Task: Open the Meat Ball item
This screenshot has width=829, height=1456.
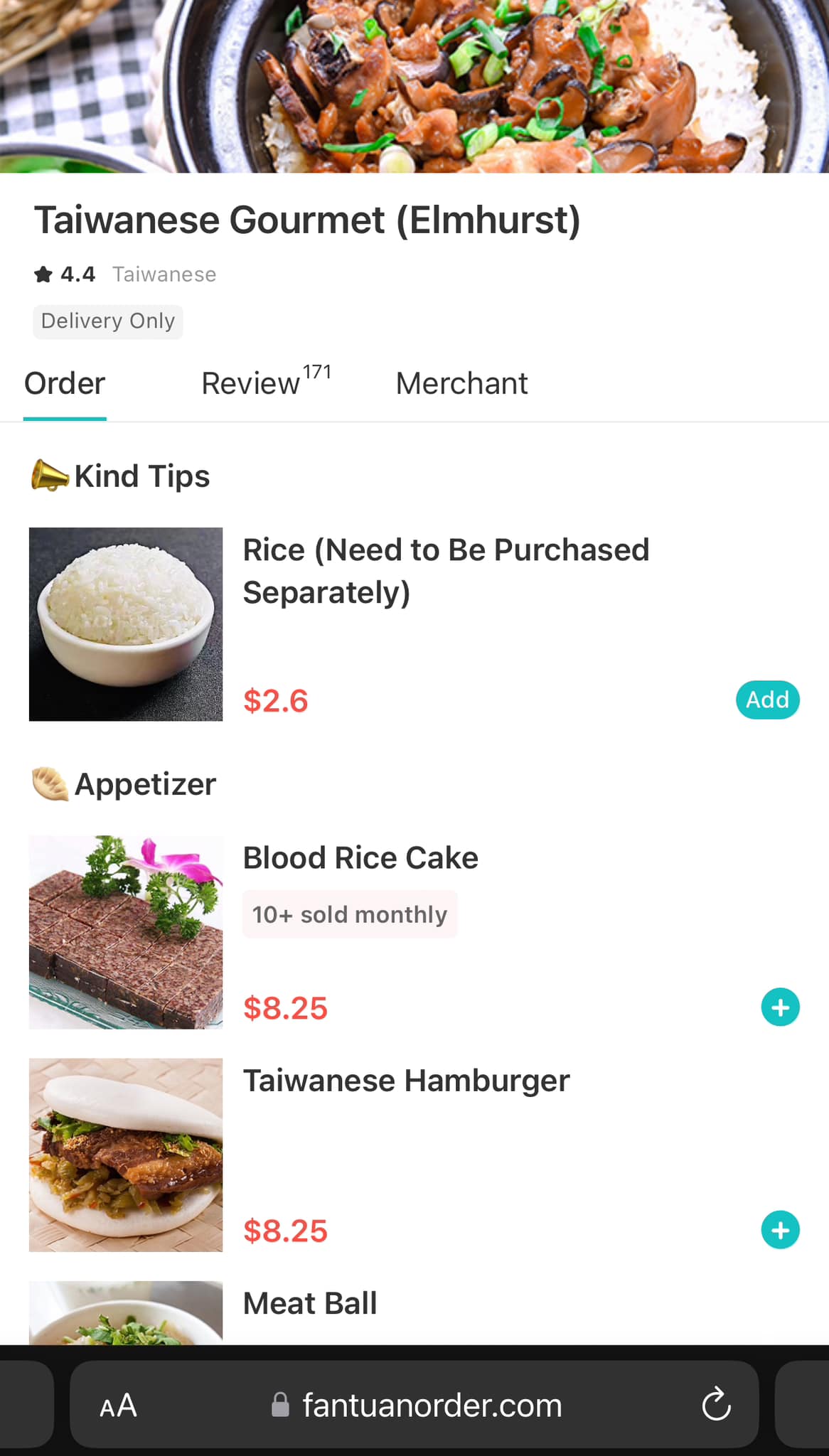Action: (310, 1303)
